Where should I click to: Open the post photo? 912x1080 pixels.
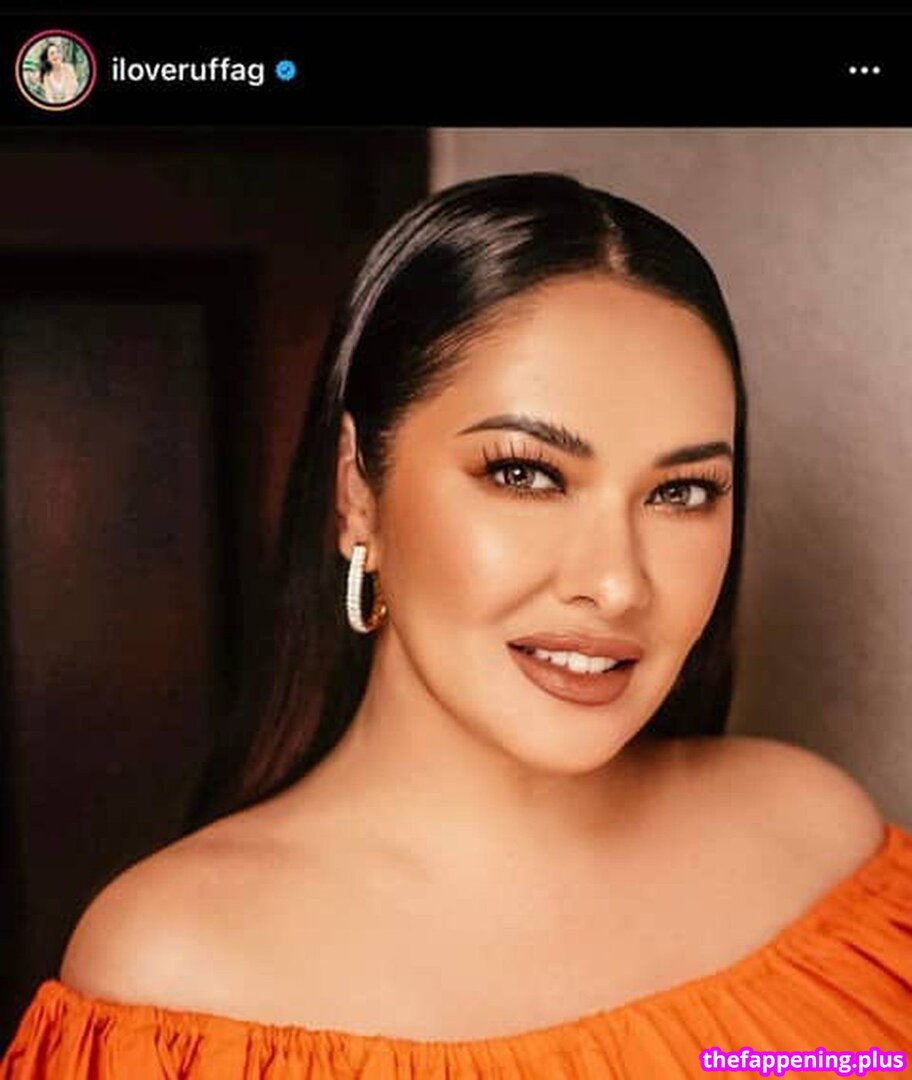tap(456, 600)
